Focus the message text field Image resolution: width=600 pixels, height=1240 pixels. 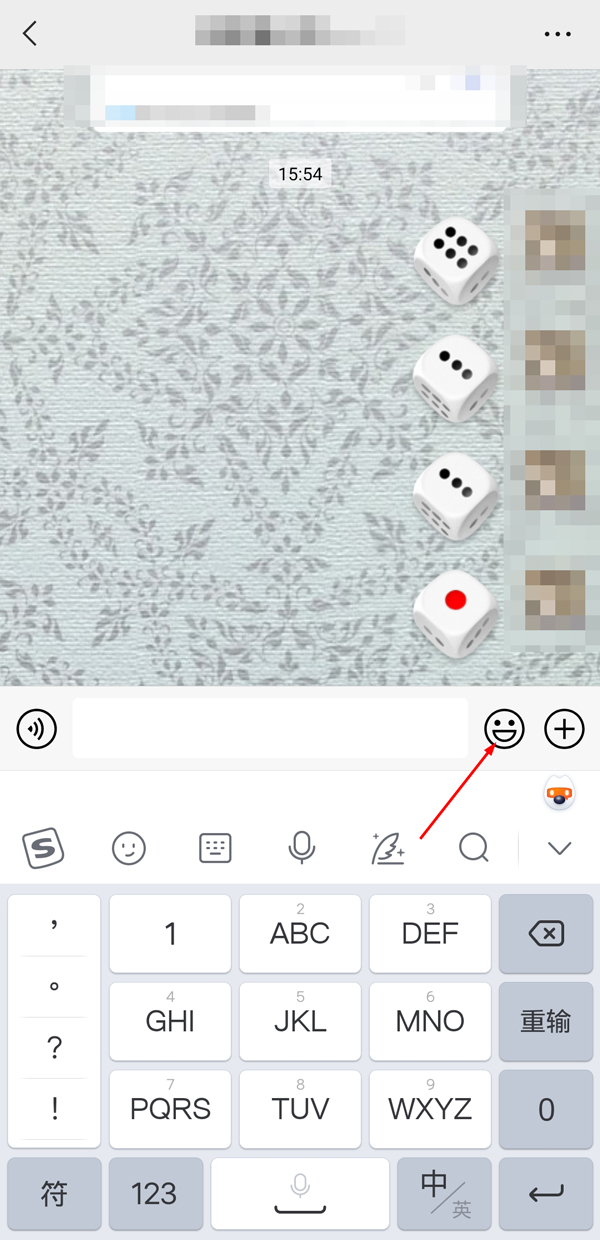pos(270,729)
